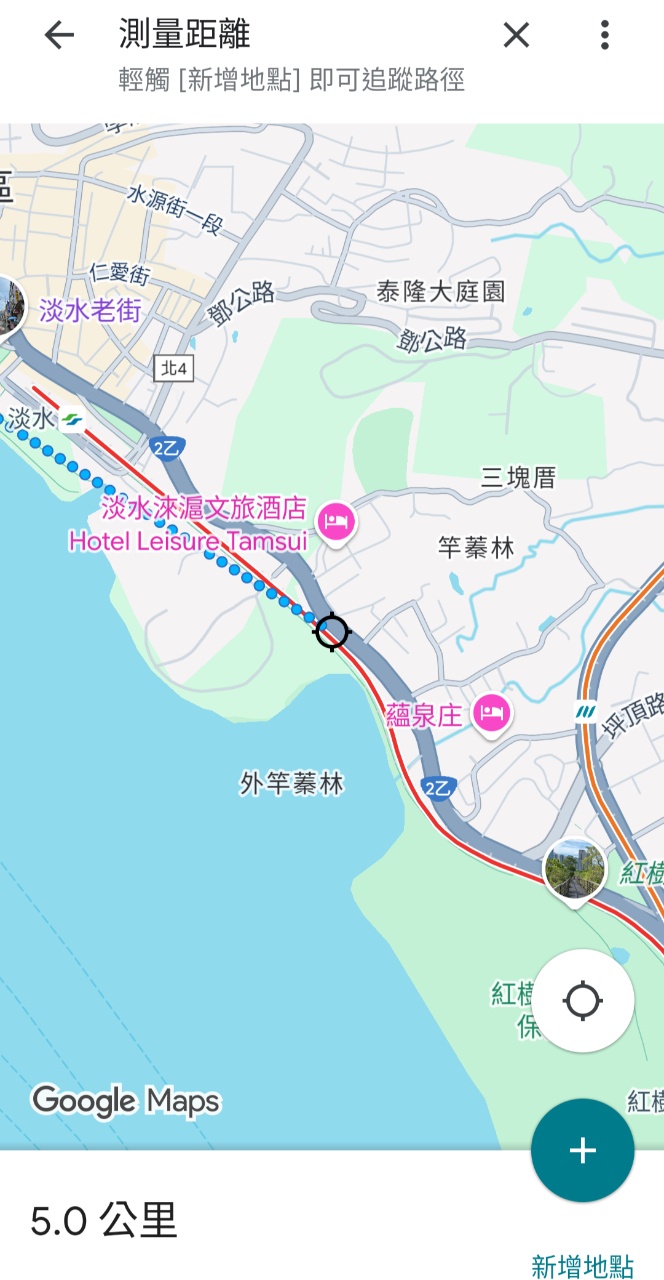Open the 蘊泉庄 hotel pin
This screenshot has height=1280, width=664.
[491, 714]
